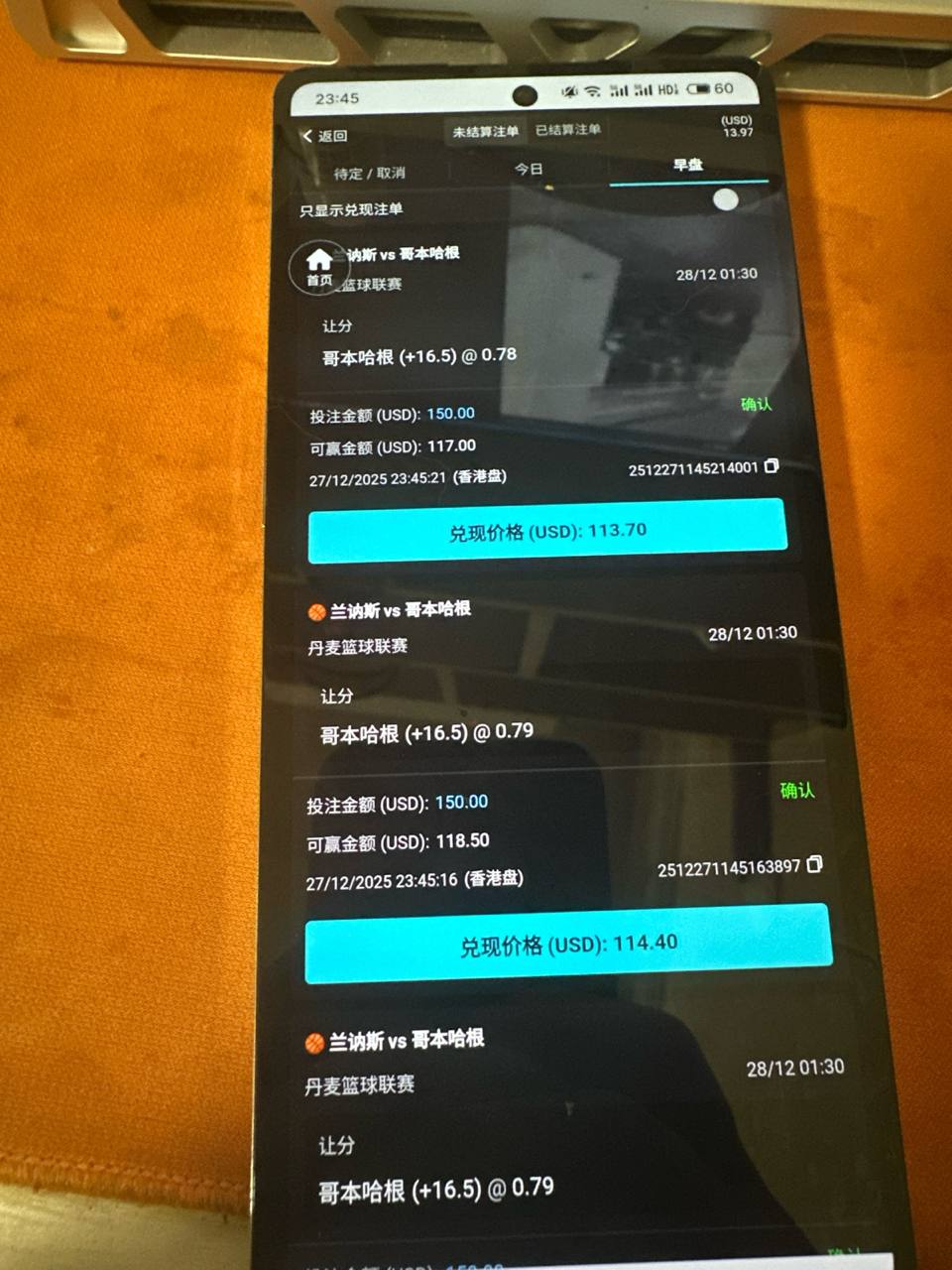
Task: Select the 早盘 tab
Action: 688,165
